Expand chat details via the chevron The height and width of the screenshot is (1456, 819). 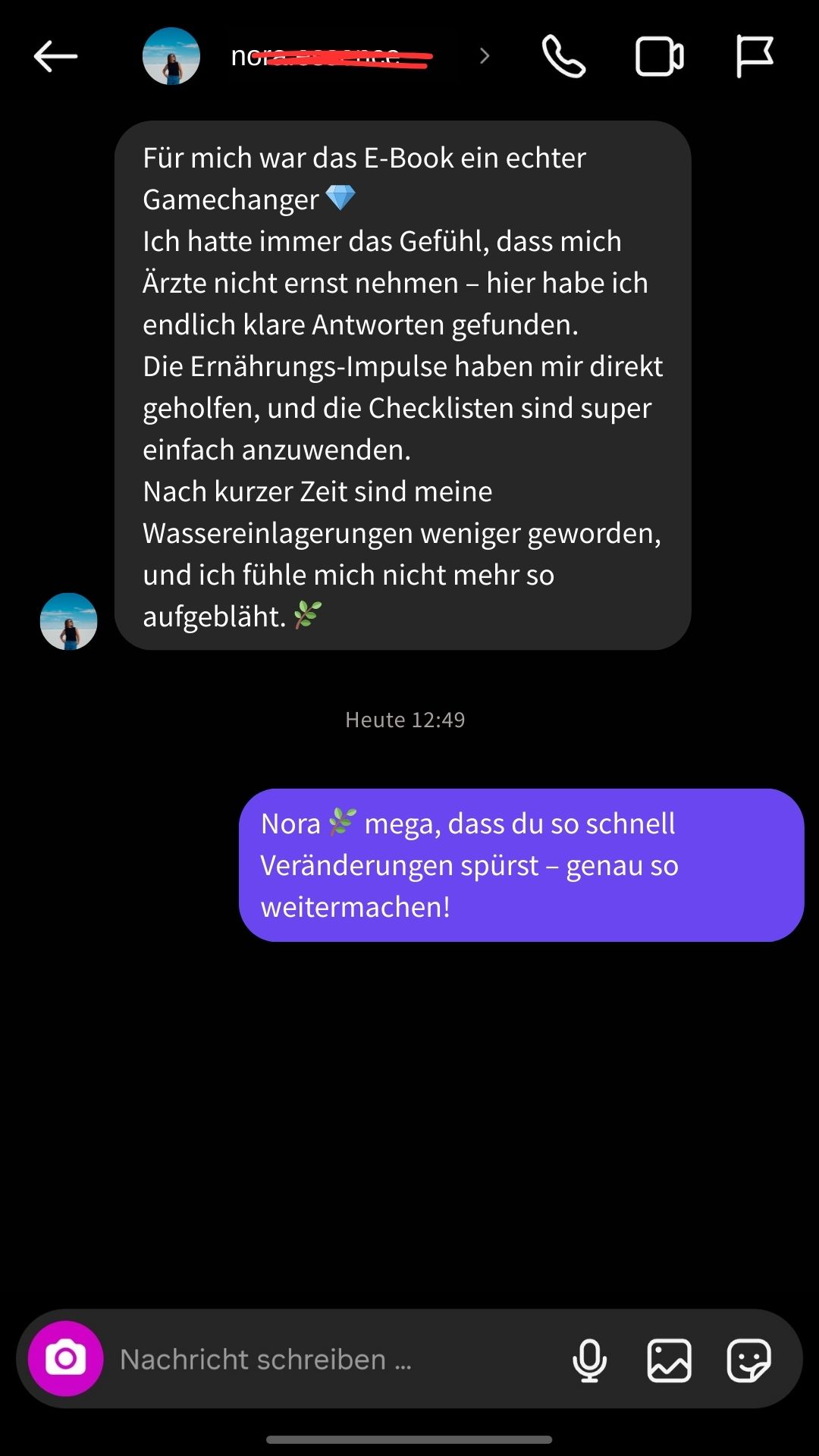483,55
